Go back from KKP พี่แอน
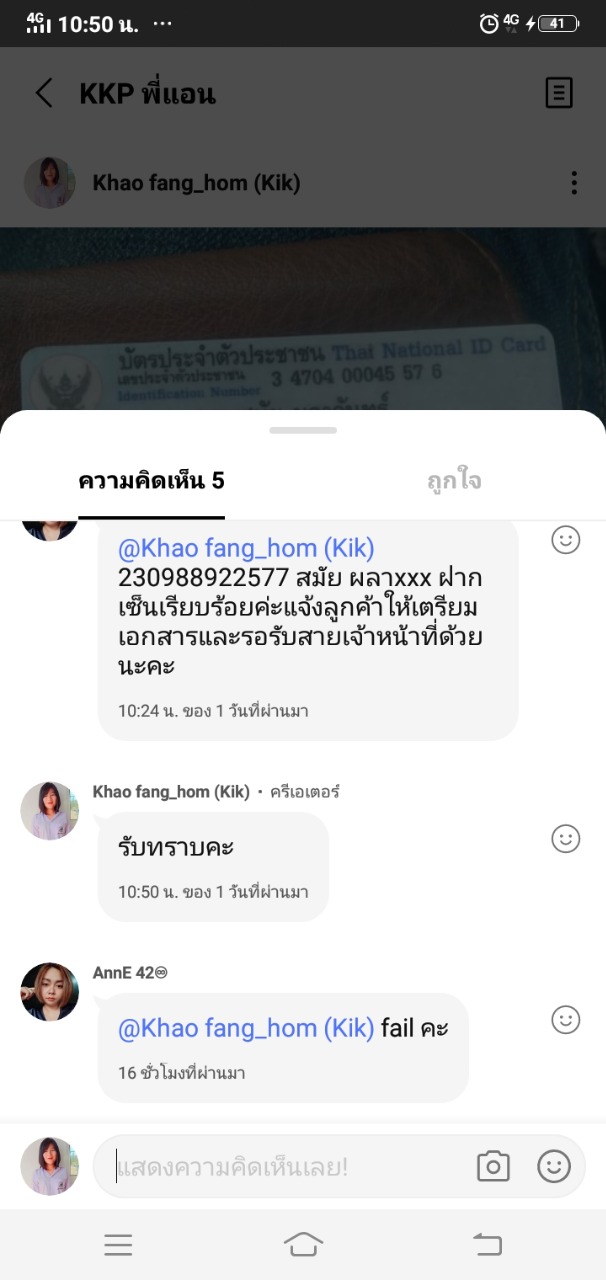This screenshot has width=606, height=1280. click(44, 93)
